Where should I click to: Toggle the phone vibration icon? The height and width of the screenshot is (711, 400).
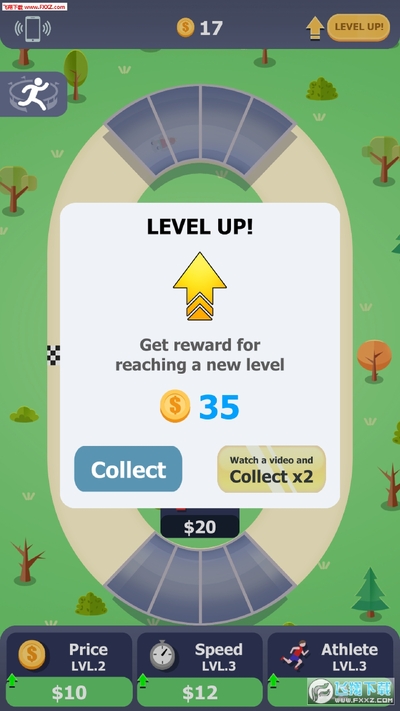point(33,29)
